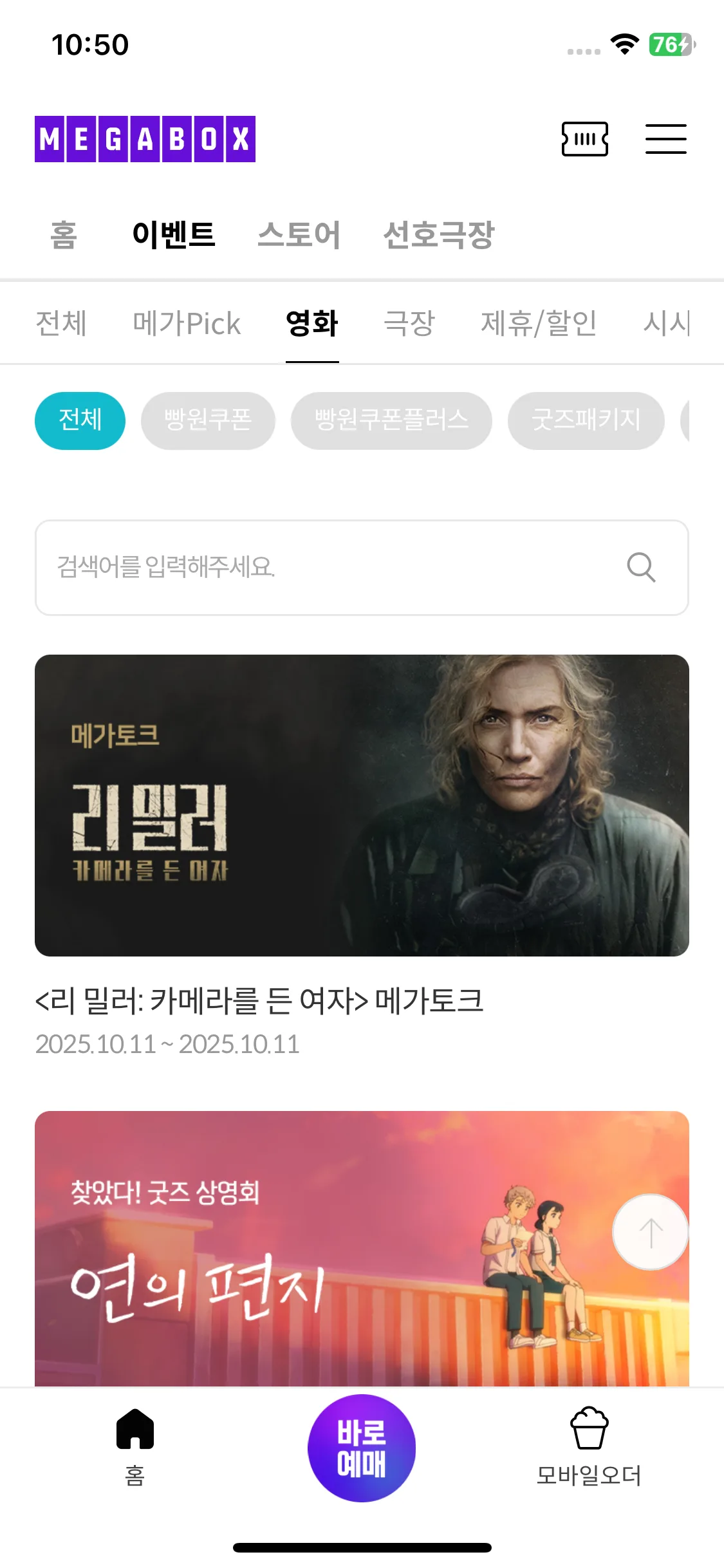Open the 리 밀러 메가토크 event card
Screen dimensions: 724x1568
coord(362,805)
